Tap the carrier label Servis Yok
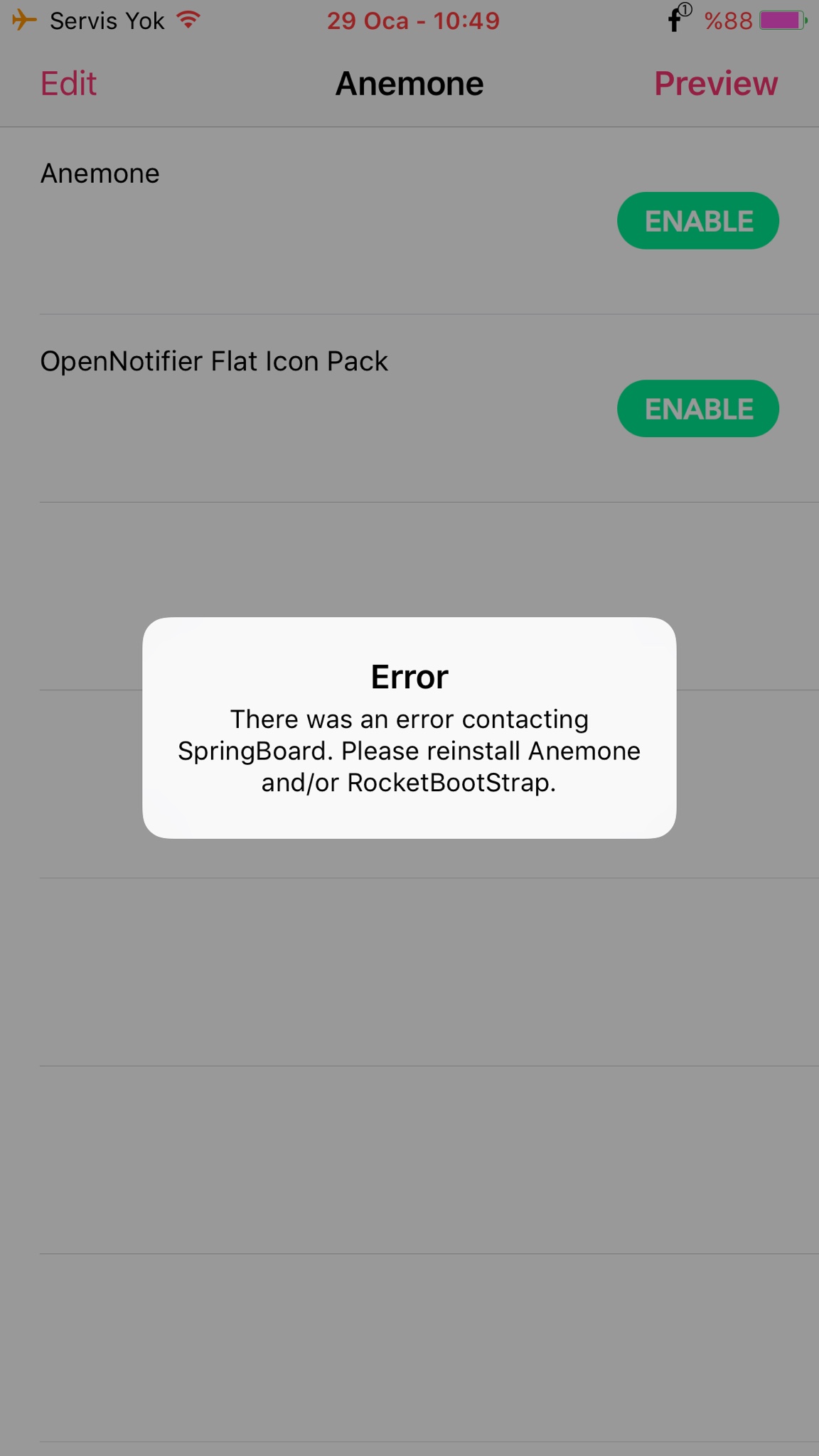The height and width of the screenshot is (1456, 819). 107,19
